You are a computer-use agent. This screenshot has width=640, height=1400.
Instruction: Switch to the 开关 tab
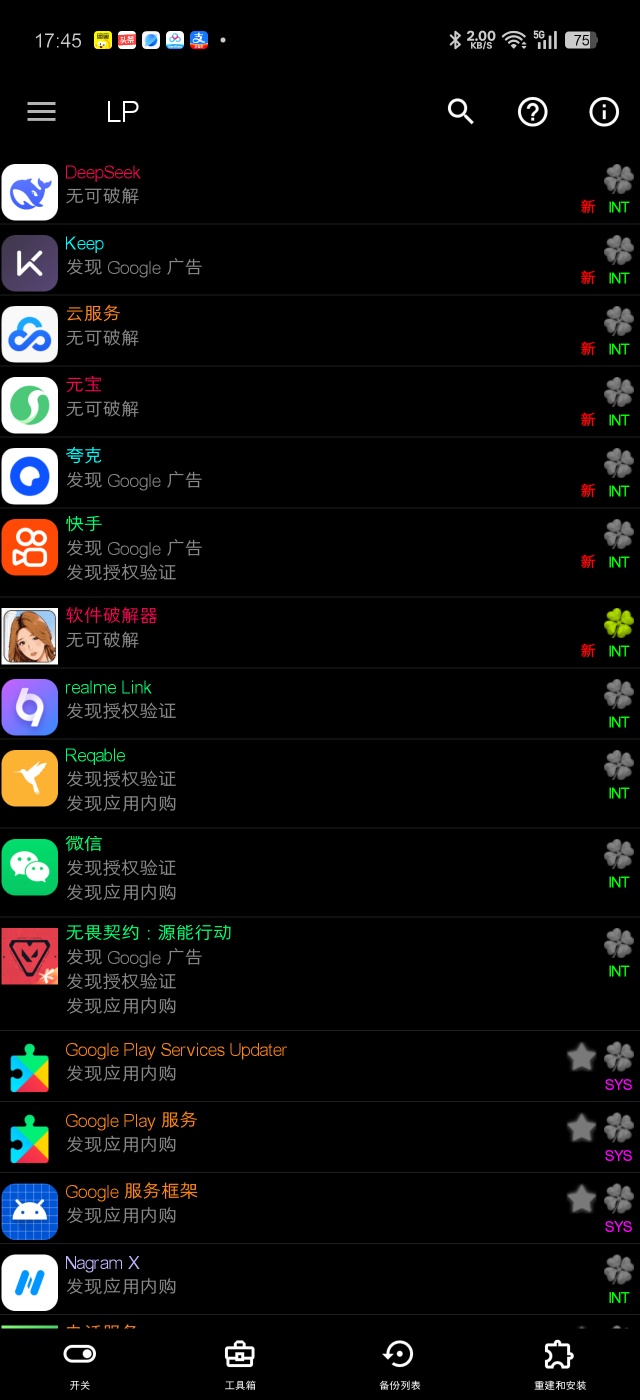click(80, 1364)
